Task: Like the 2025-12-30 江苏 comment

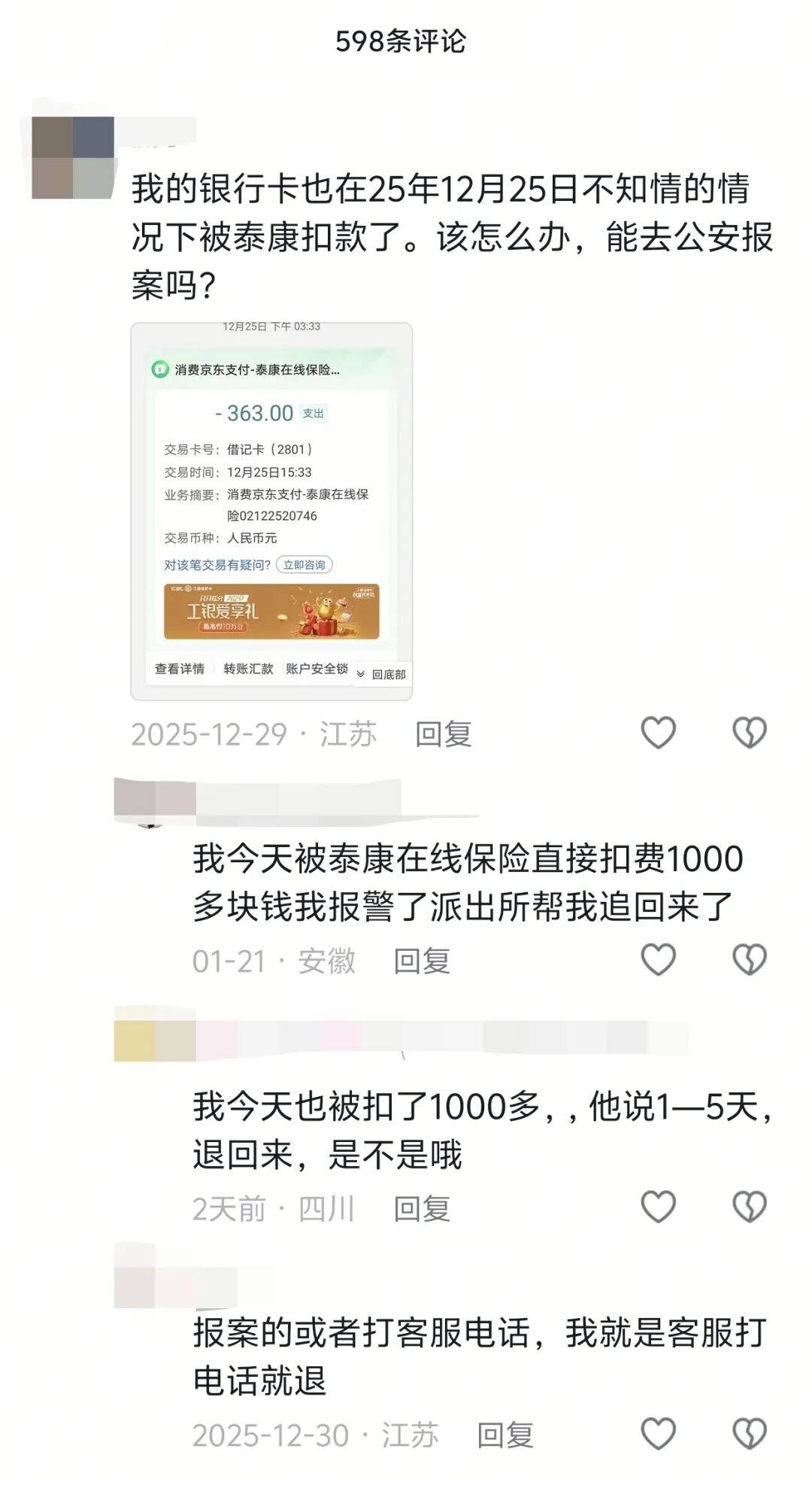Action: pyautogui.click(x=658, y=1434)
